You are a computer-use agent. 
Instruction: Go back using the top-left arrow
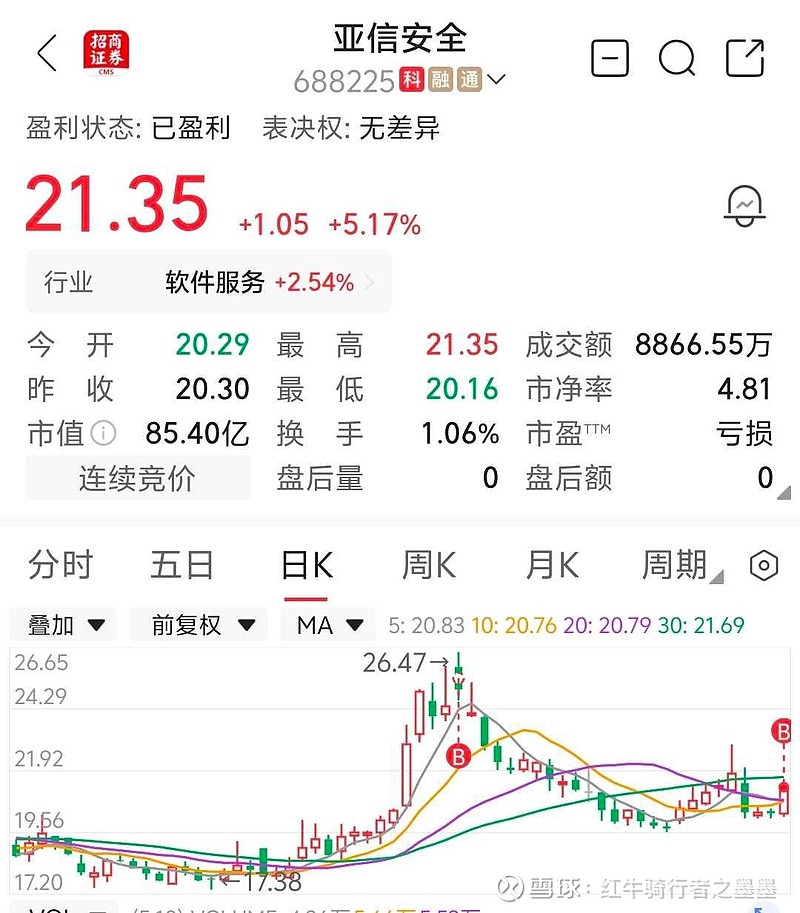pyautogui.click(x=47, y=54)
